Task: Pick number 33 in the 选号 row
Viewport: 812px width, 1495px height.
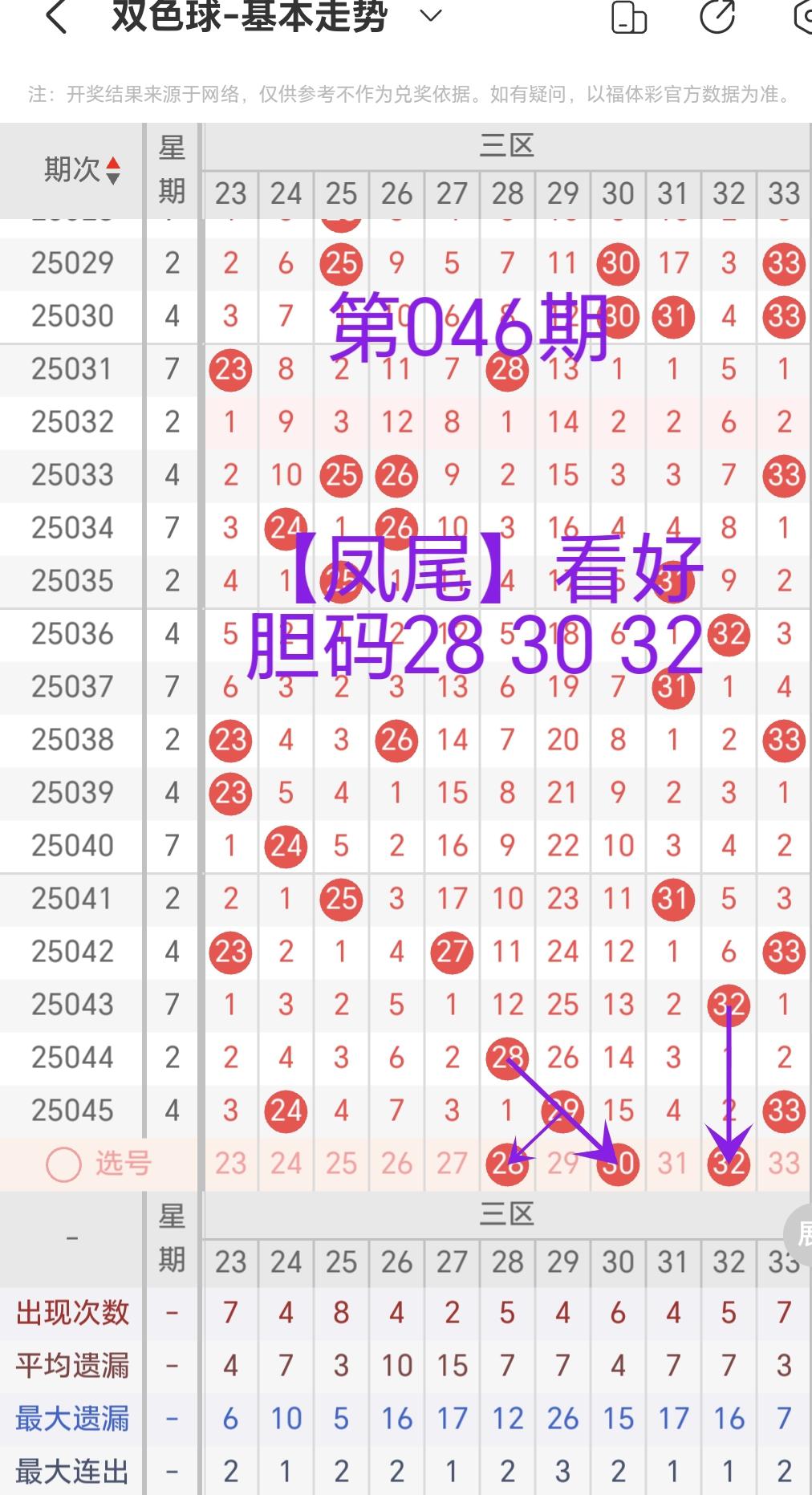Action: (x=784, y=1164)
